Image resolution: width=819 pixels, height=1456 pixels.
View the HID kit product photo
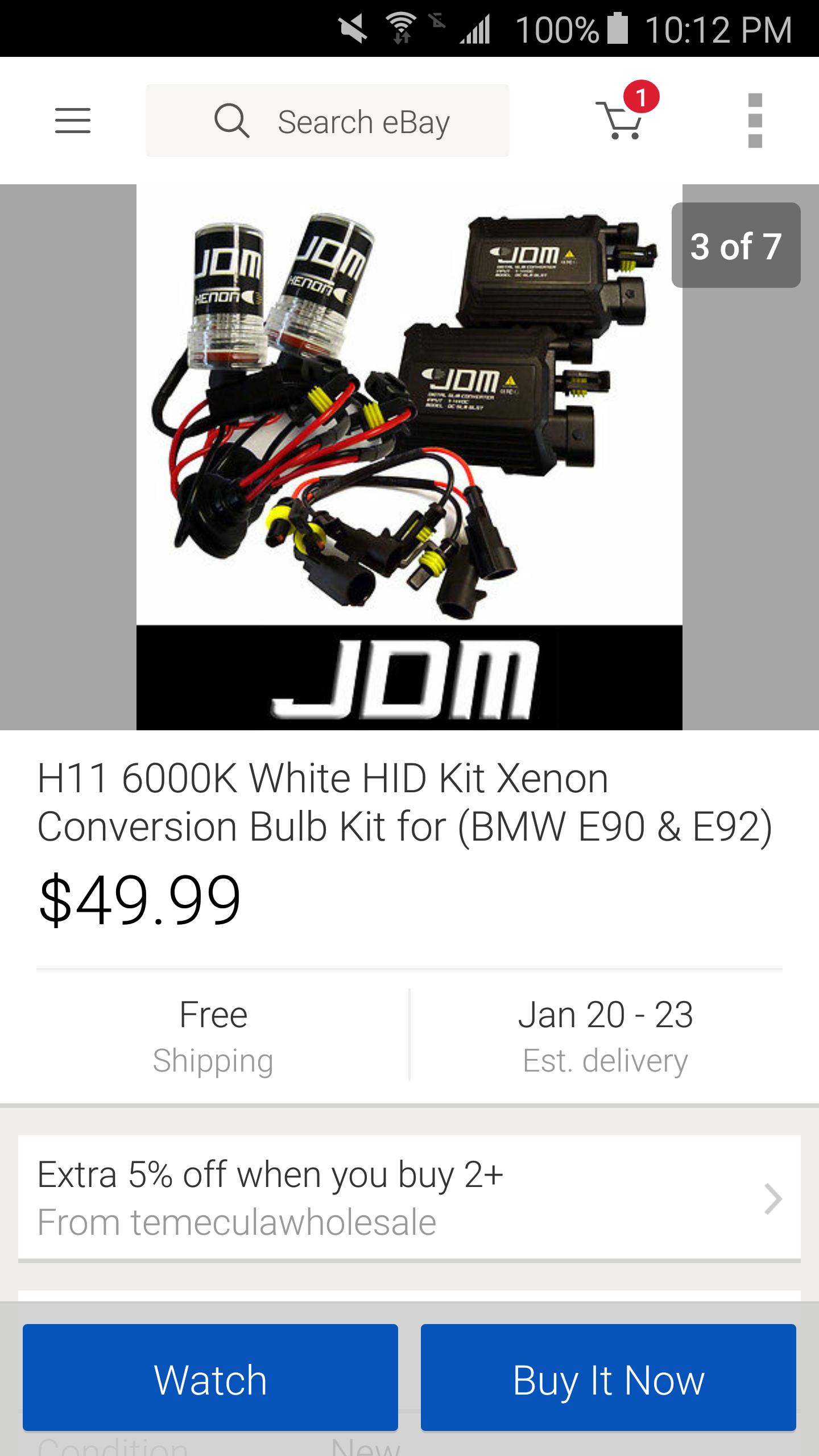point(409,457)
